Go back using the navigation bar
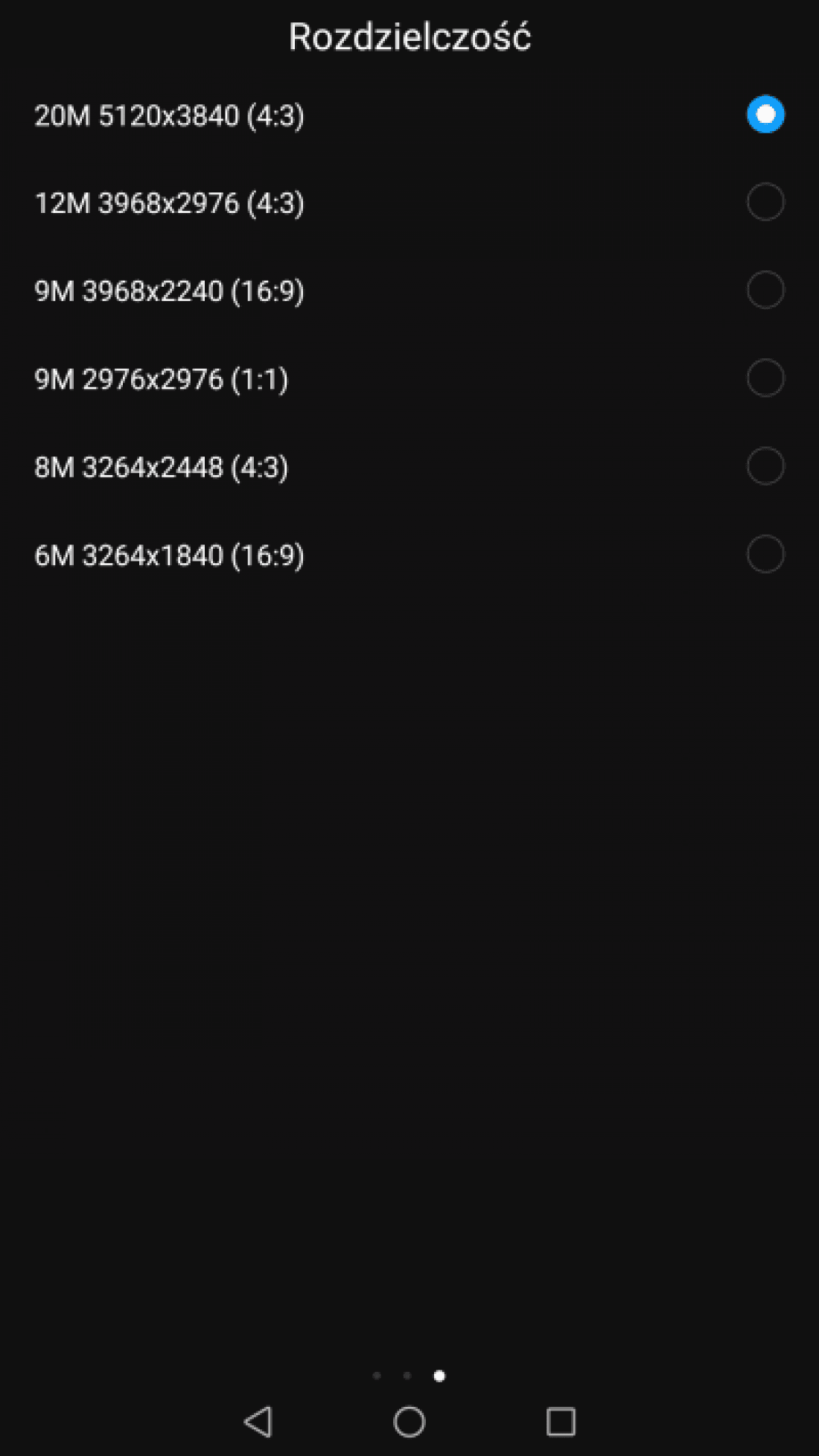Viewport: 819px width, 1456px height. [258, 1422]
